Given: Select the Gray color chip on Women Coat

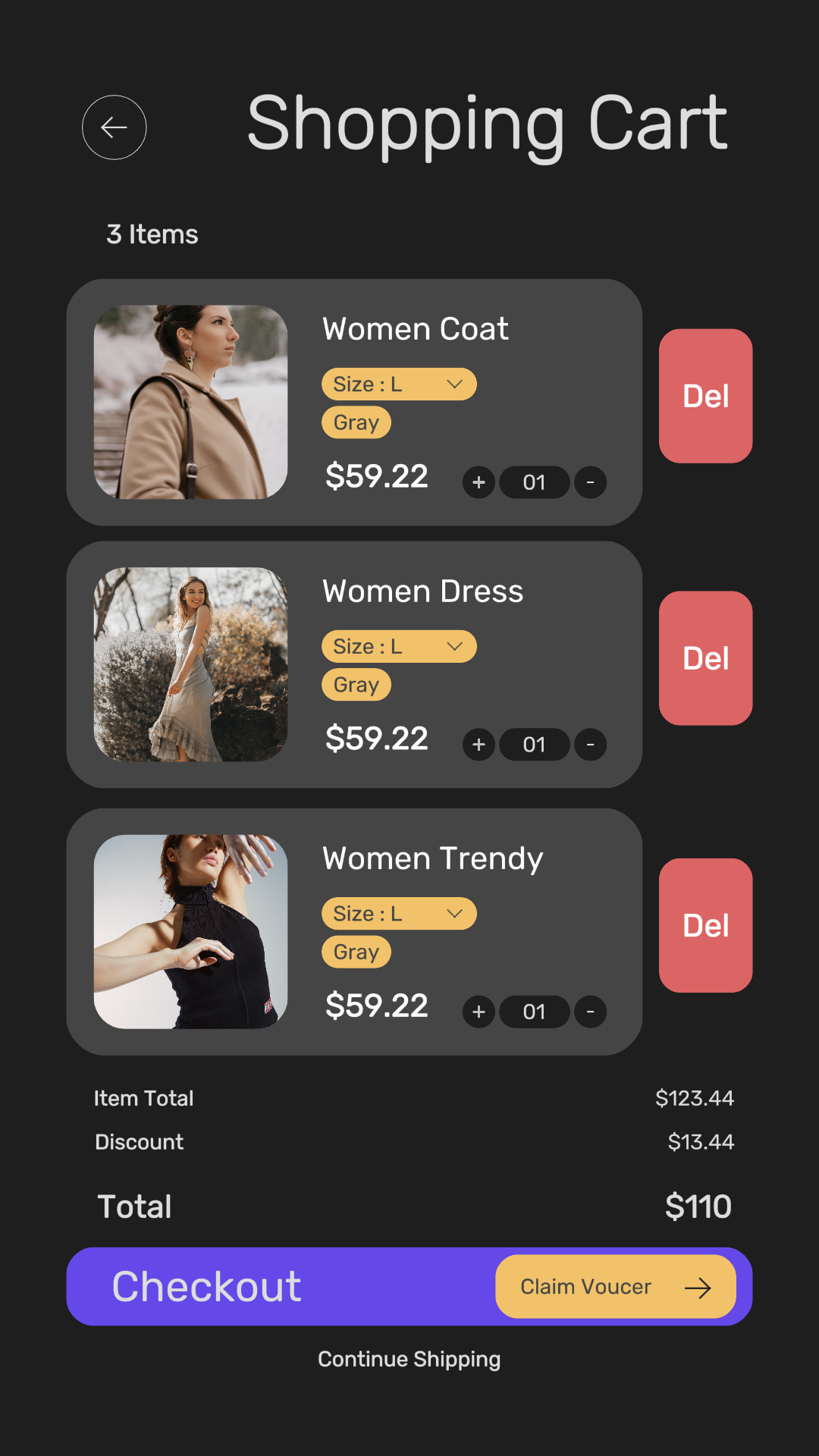Looking at the screenshot, I should [x=356, y=422].
